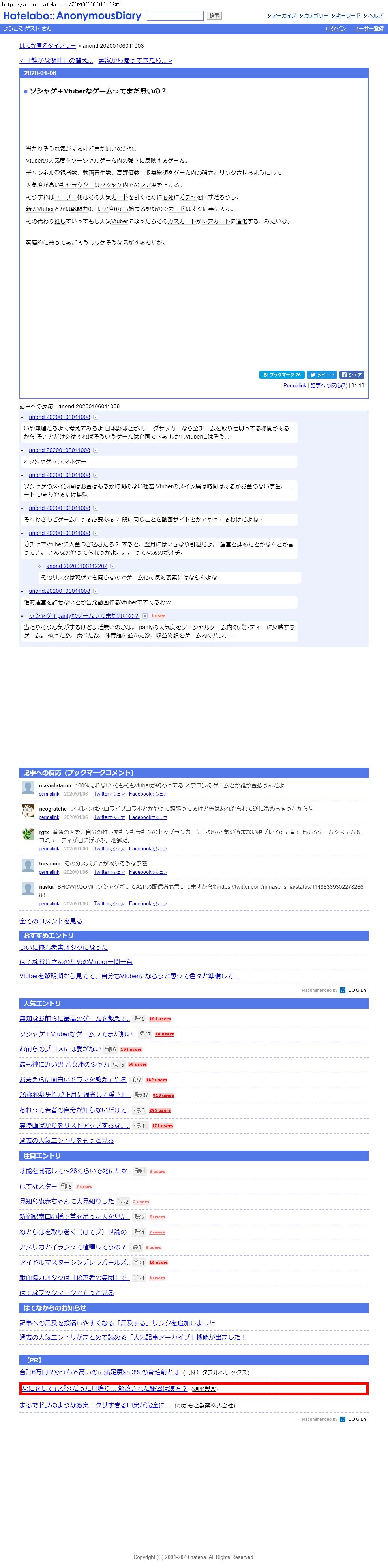Tap the B!ブックマーク 76 button
Screen dimensions: 388x1568
[x=281, y=374]
